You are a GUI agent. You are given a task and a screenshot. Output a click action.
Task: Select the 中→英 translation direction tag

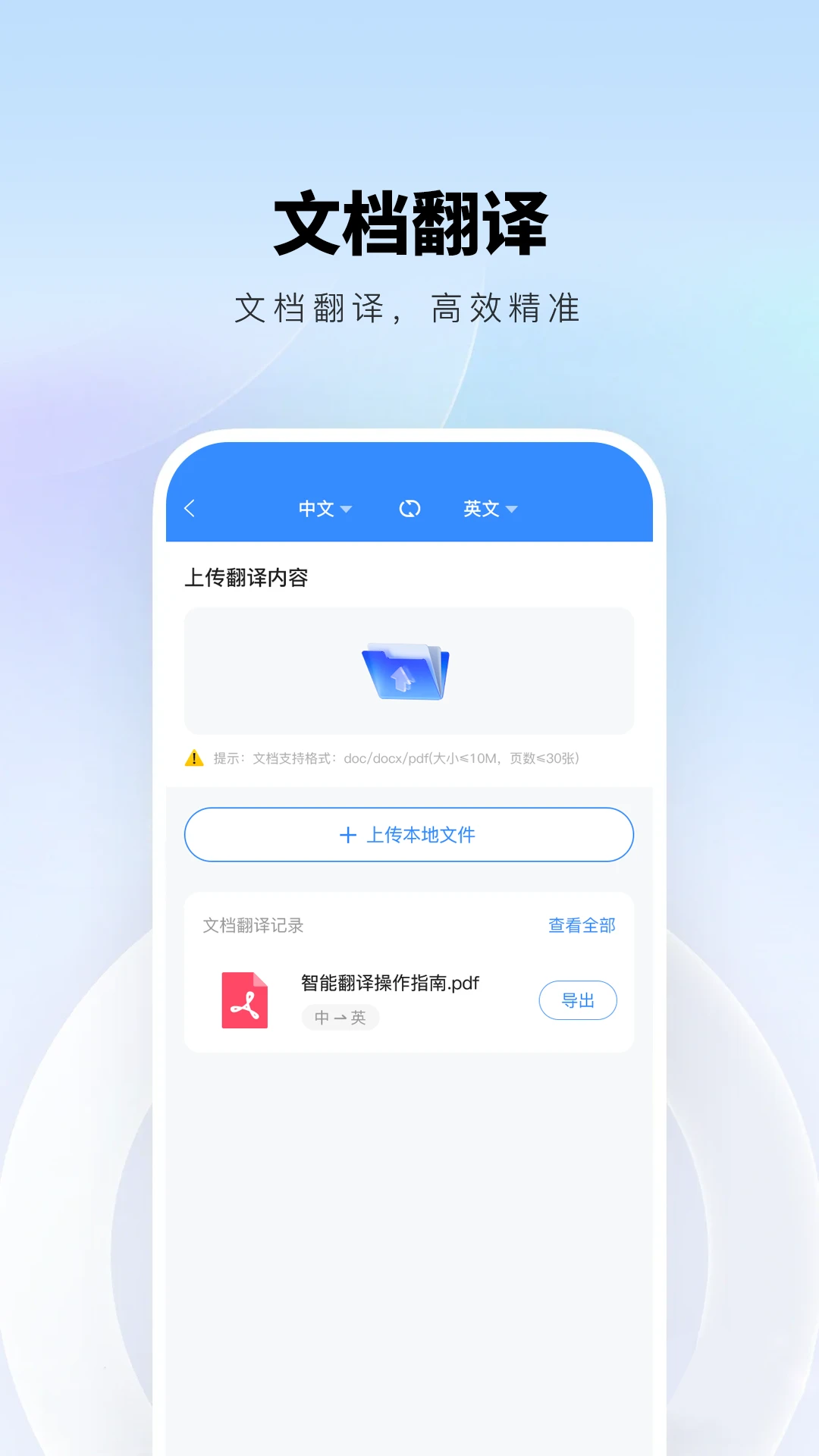tap(340, 1018)
